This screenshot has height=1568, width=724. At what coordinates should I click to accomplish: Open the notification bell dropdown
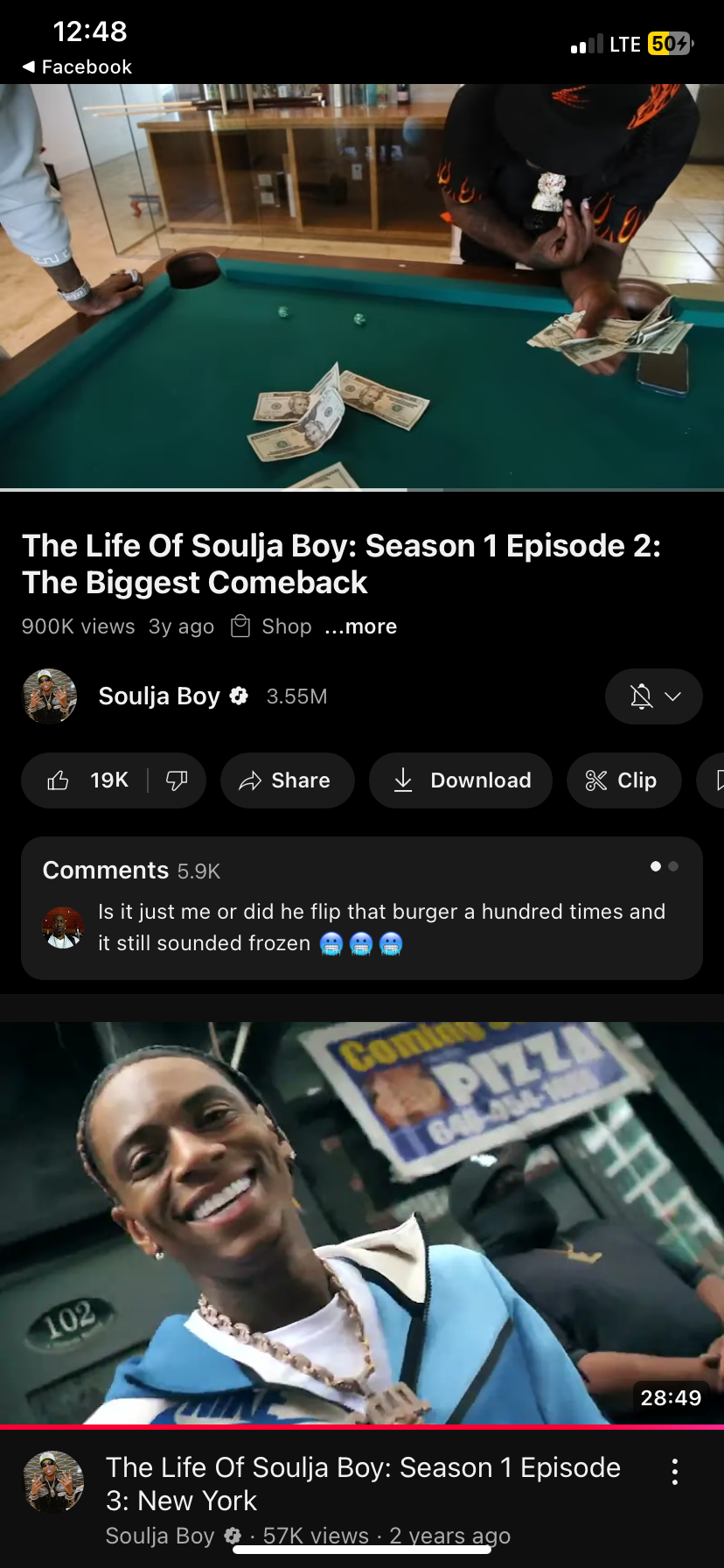click(654, 696)
